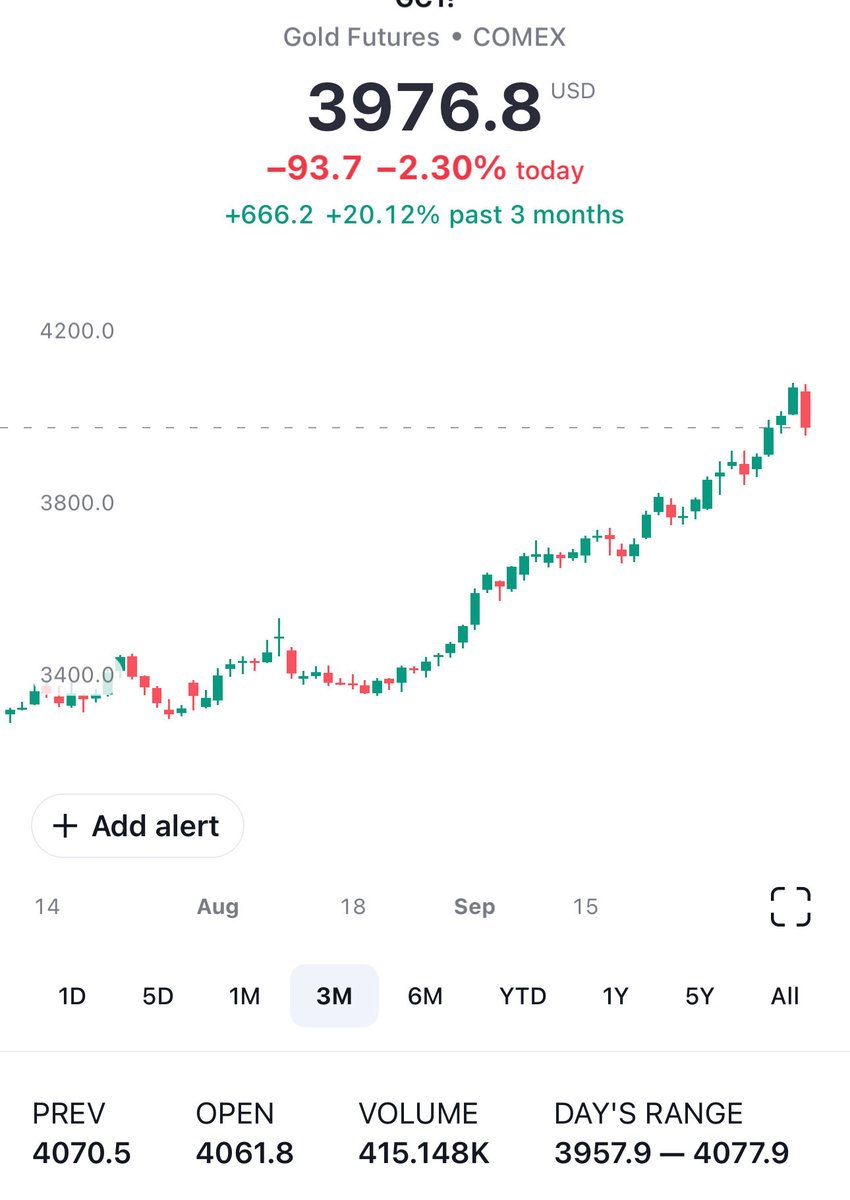Select the 3M time range
This screenshot has width=850, height=1200.
tap(334, 996)
